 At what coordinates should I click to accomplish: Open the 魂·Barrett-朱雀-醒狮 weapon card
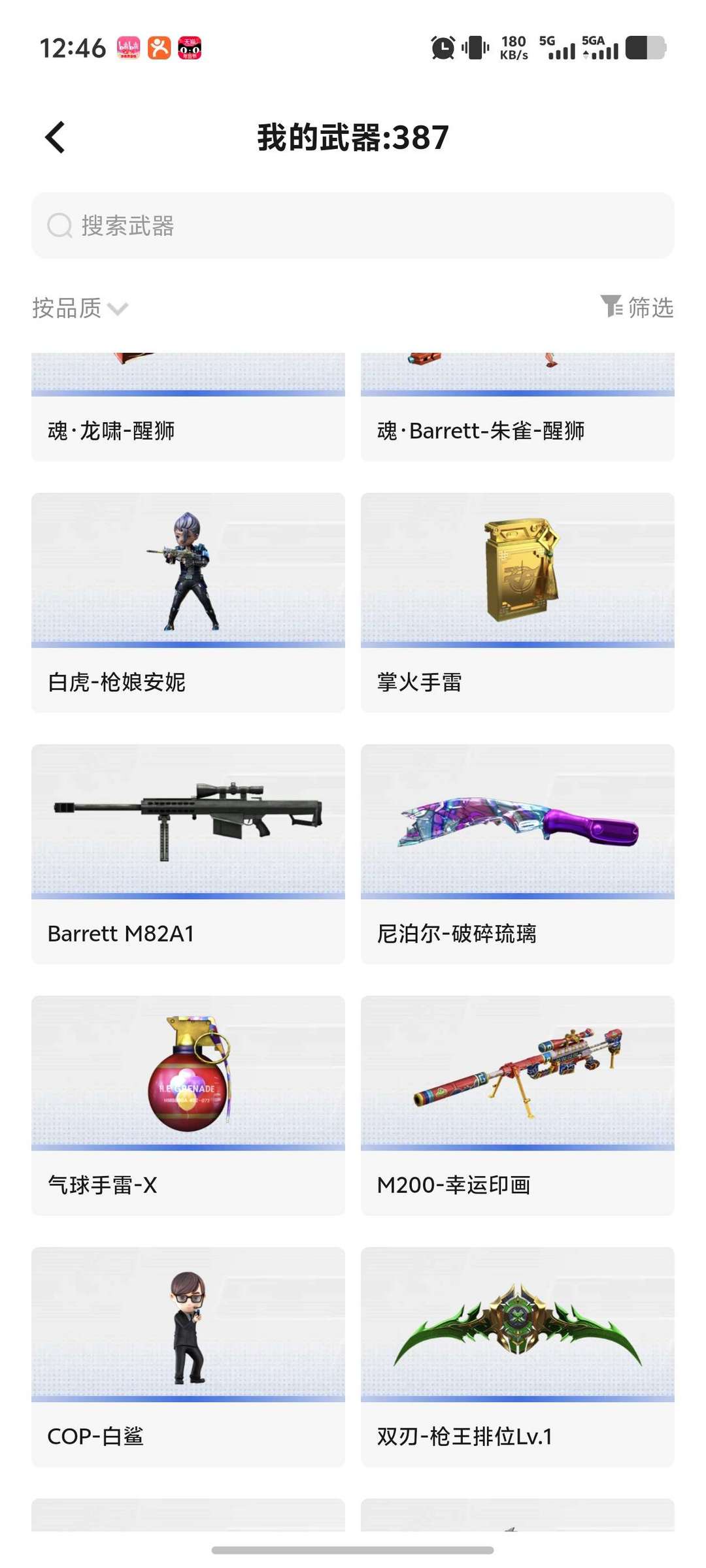[x=517, y=408]
